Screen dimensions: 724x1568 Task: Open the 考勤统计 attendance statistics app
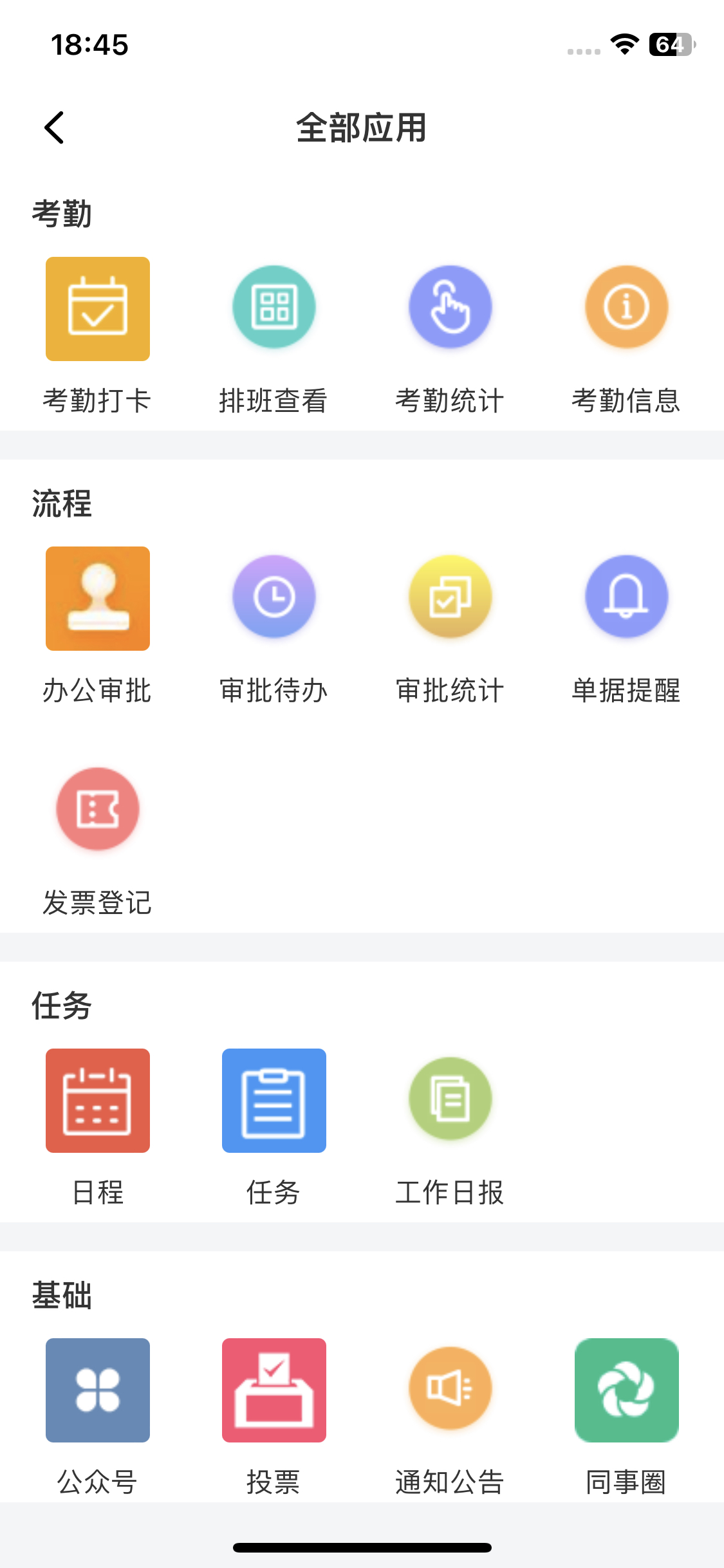click(450, 307)
